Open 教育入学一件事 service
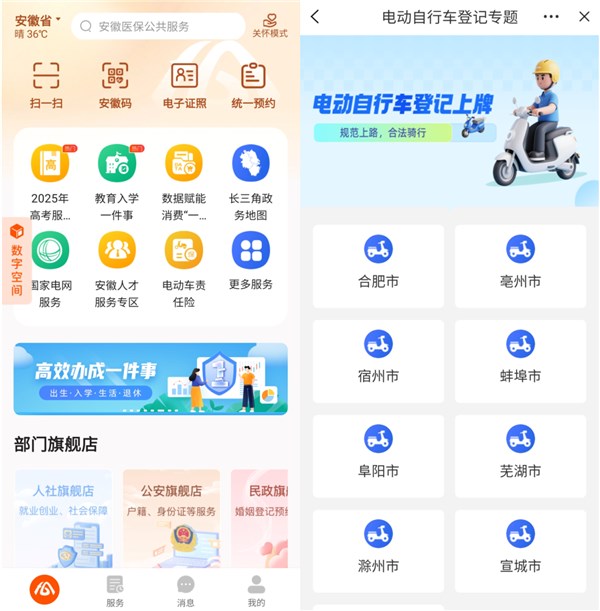 (117, 180)
